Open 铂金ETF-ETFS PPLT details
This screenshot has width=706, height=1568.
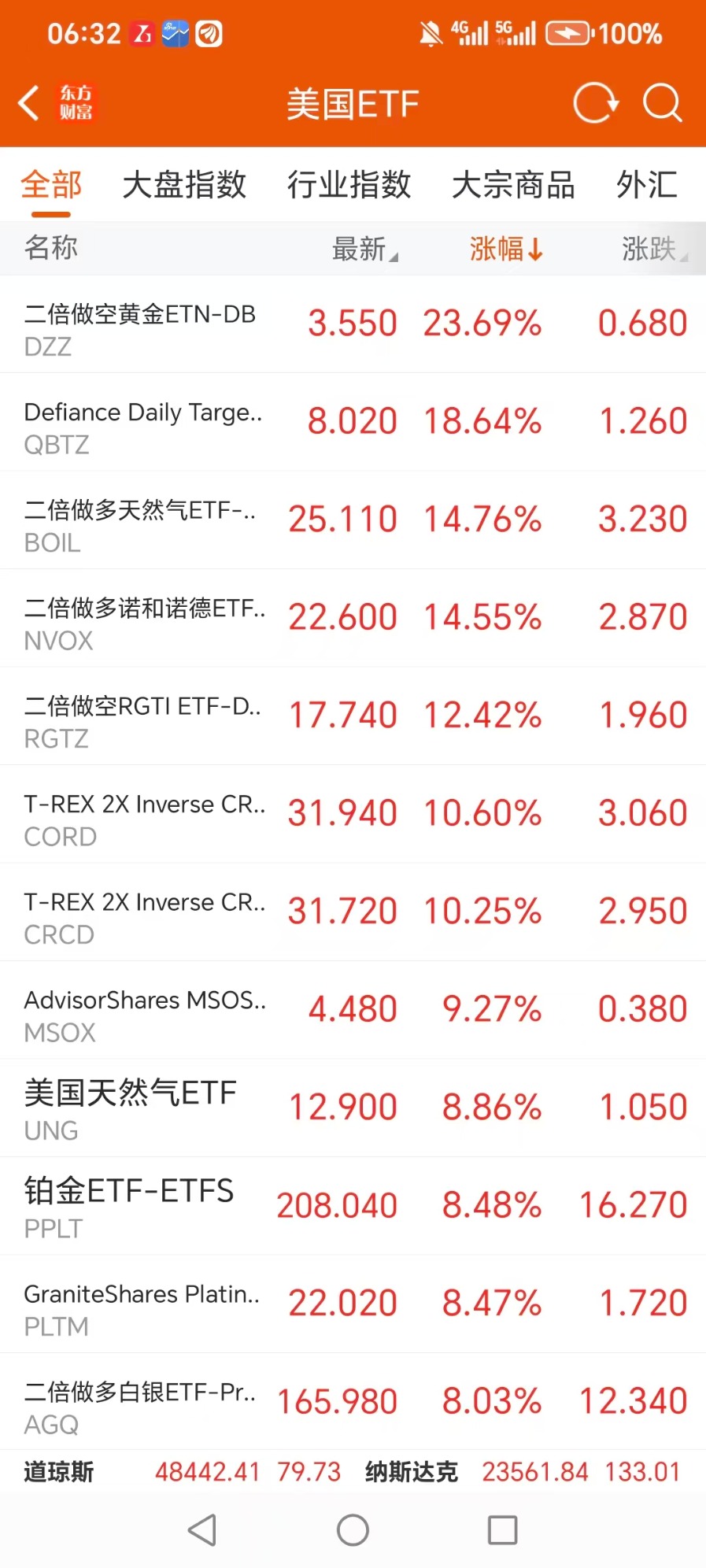coord(353,1206)
